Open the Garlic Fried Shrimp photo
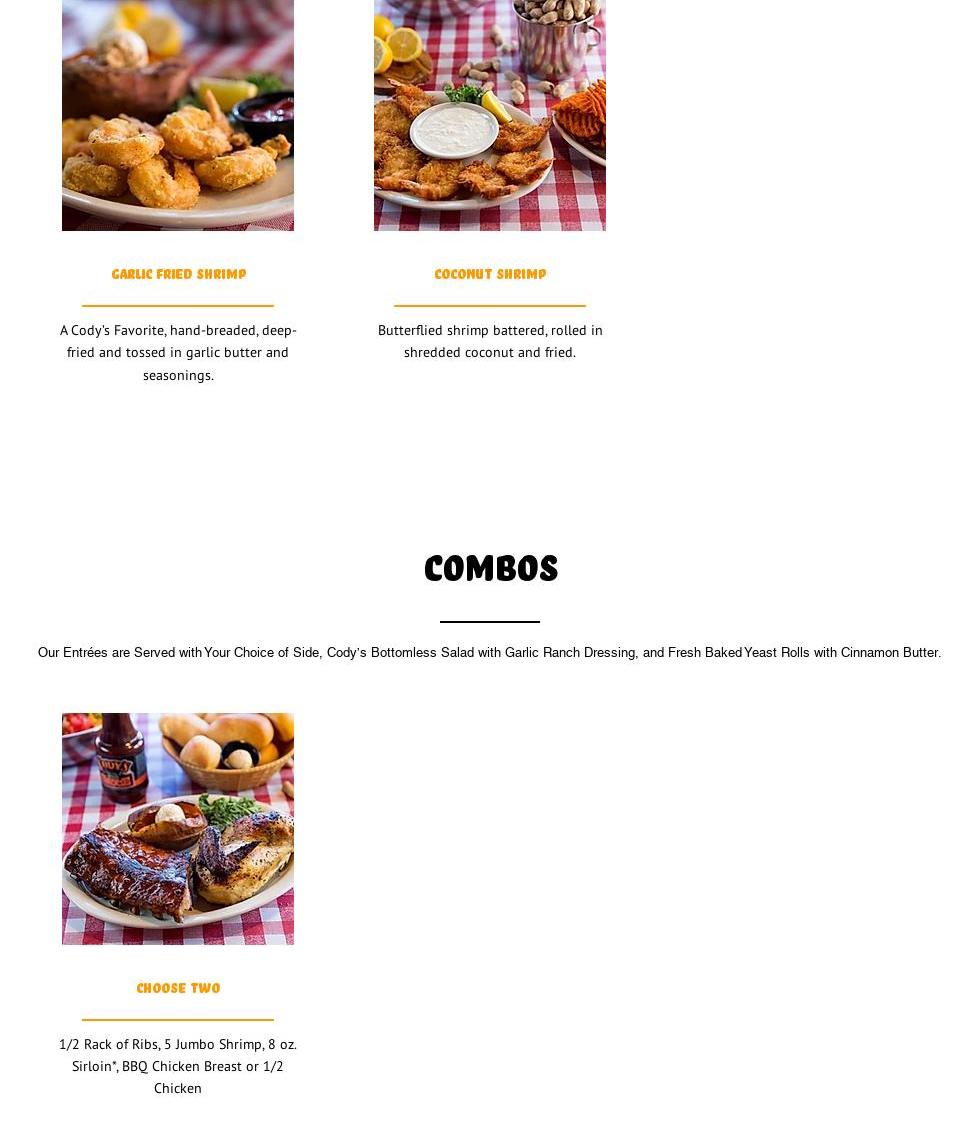The width and height of the screenshot is (965, 1125). pyautogui.click(x=178, y=115)
